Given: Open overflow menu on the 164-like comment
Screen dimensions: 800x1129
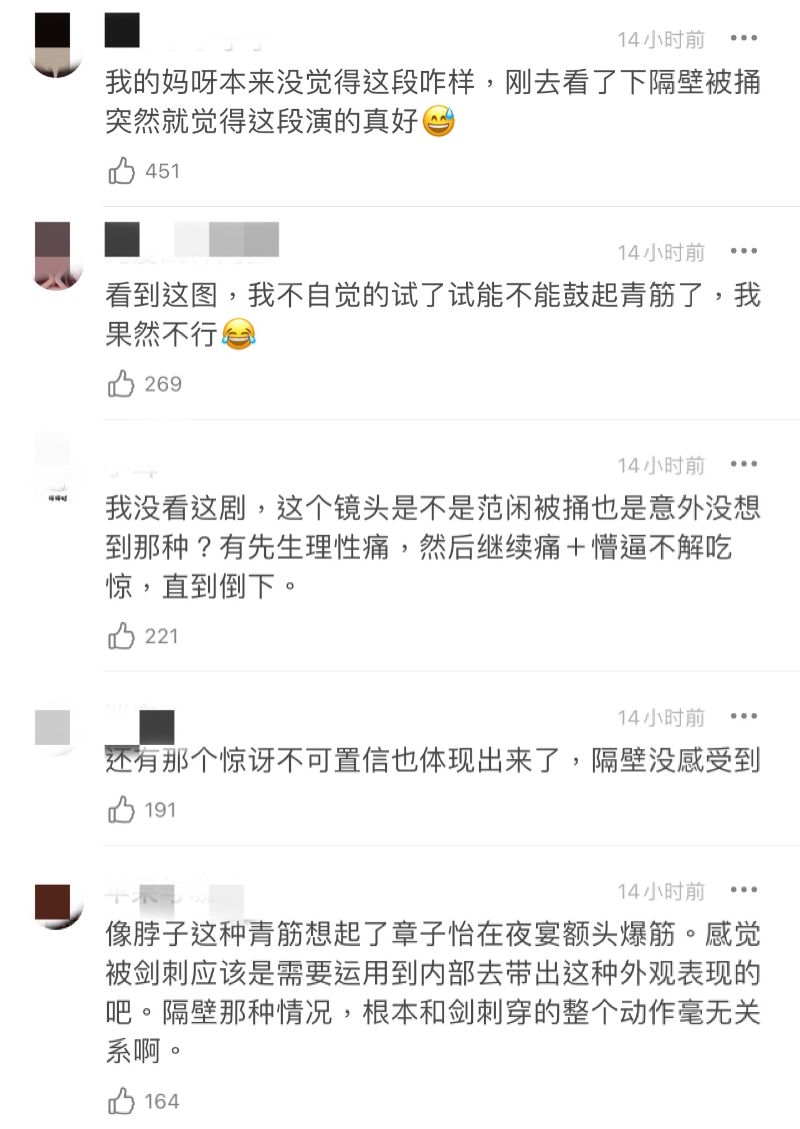Looking at the screenshot, I should [x=744, y=890].
